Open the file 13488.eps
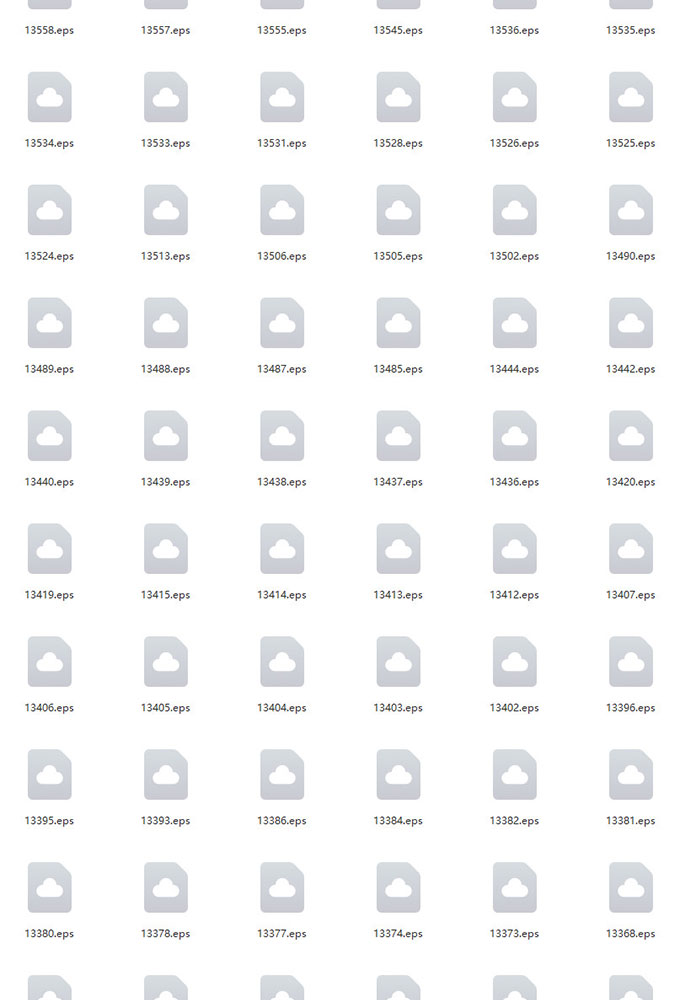This screenshot has height=1000, width=680. point(165,324)
